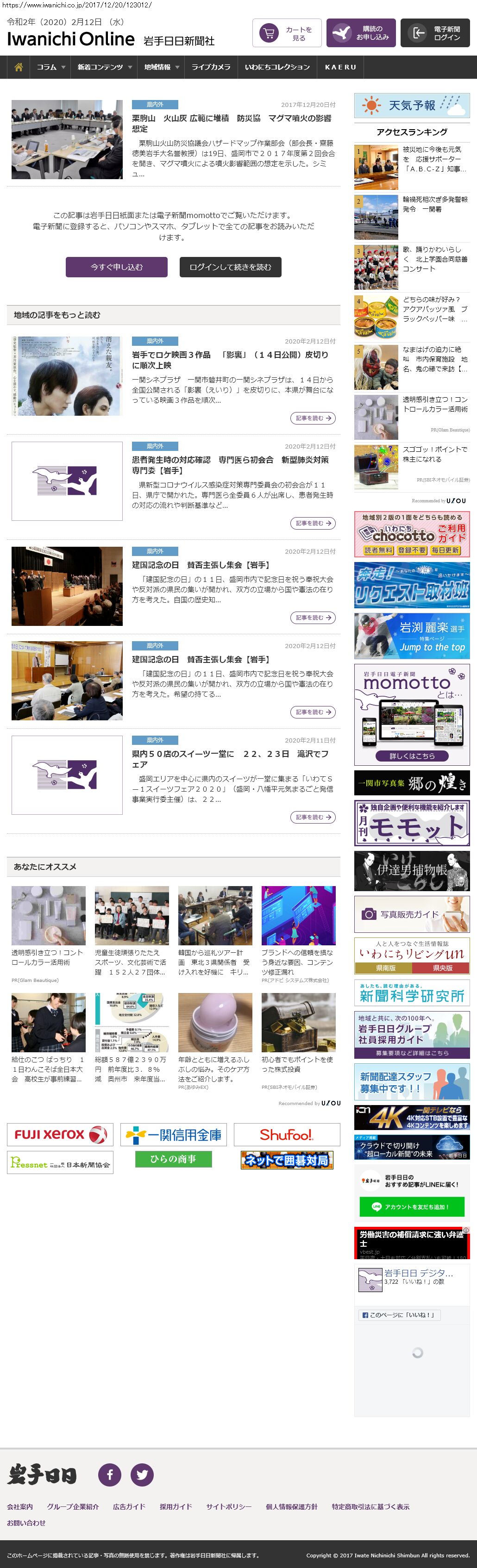This screenshot has height=1568, width=477.
Task: Open ranking story 輪禍死相次ぎ多発警報発令
Action: 434,205
